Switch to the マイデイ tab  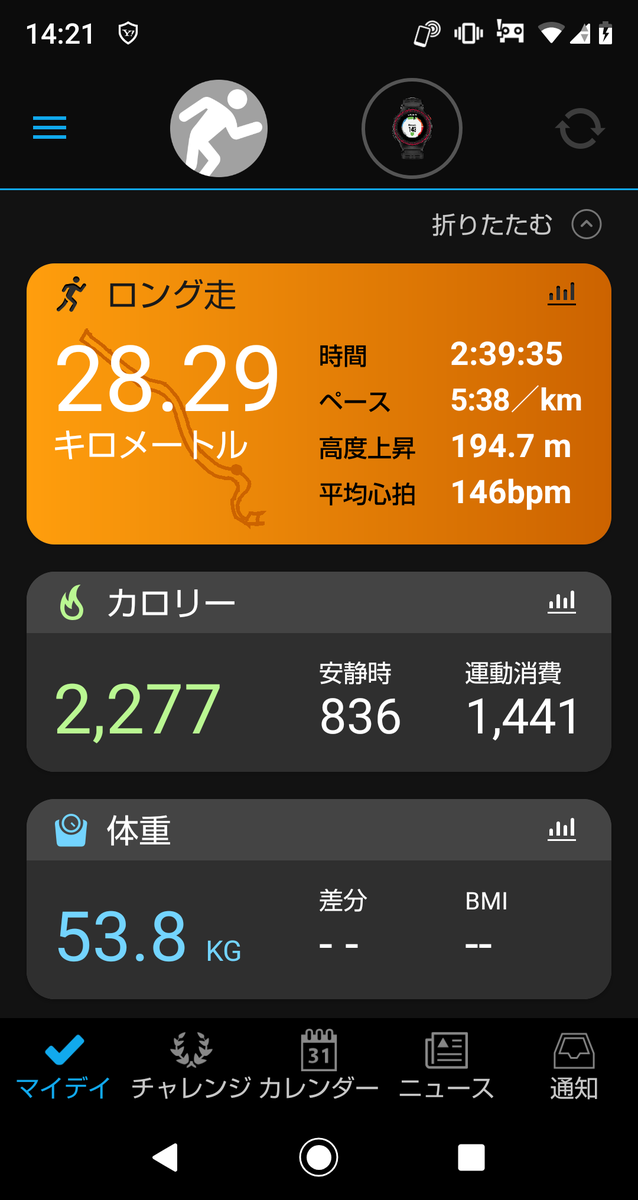(x=64, y=1068)
